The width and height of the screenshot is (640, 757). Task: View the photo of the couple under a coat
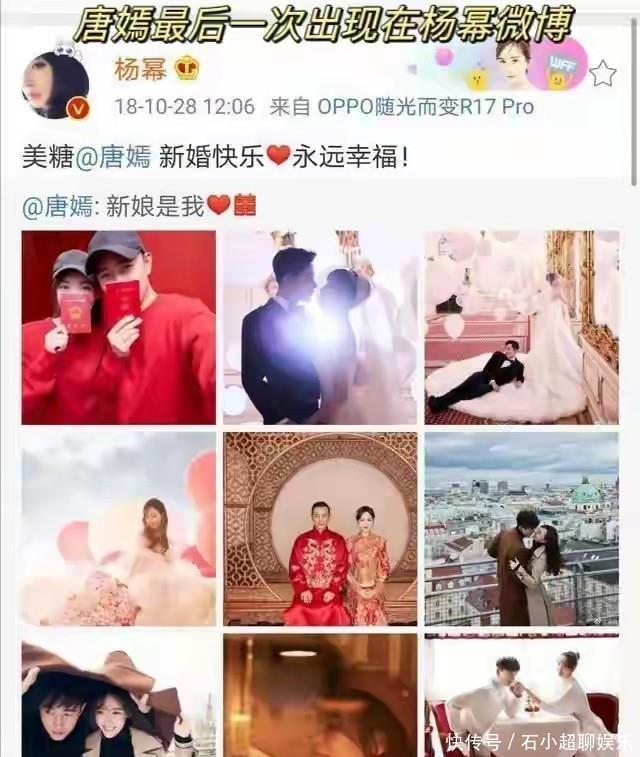click(119, 695)
